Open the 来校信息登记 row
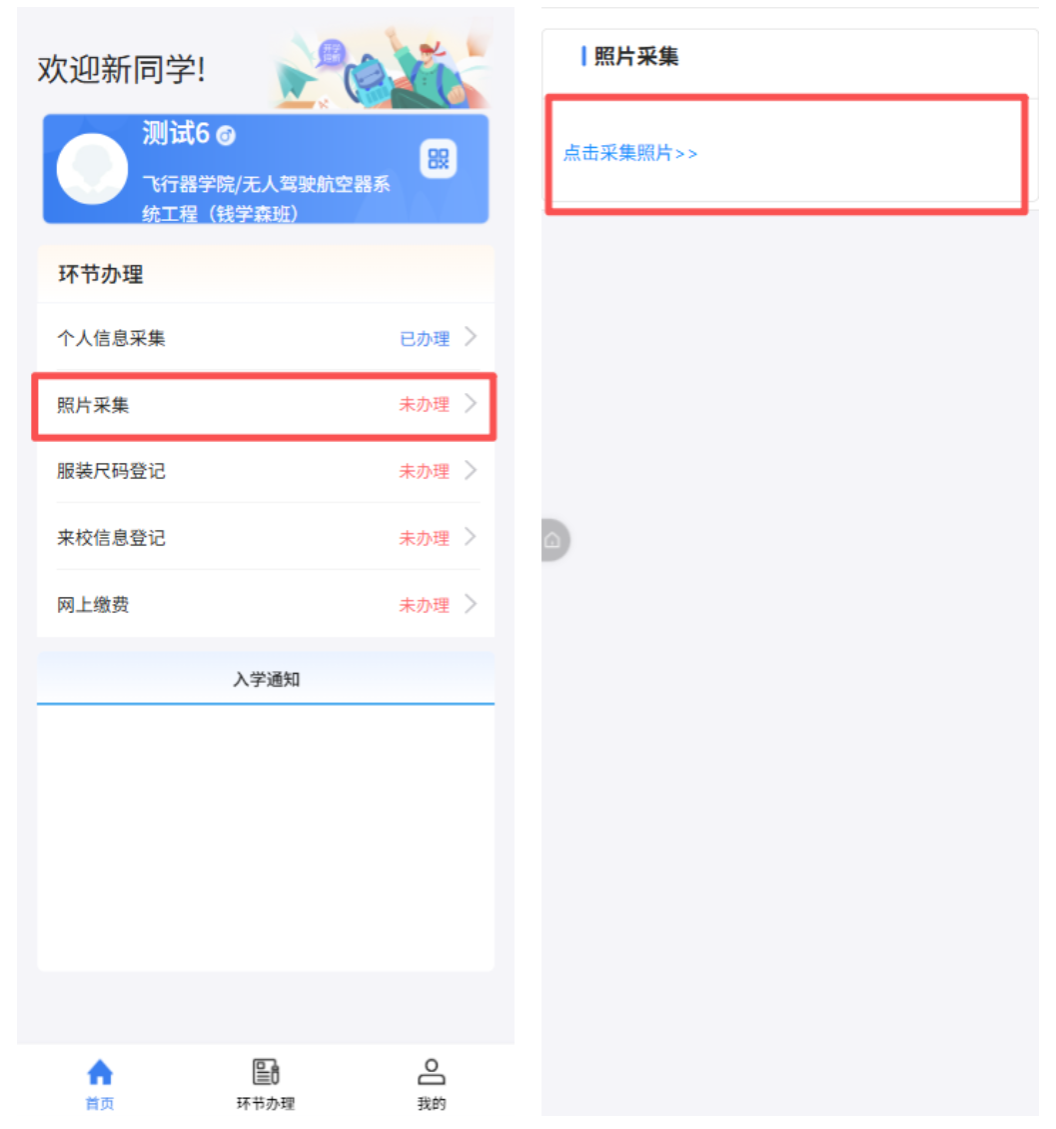 click(x=266, y=538)
